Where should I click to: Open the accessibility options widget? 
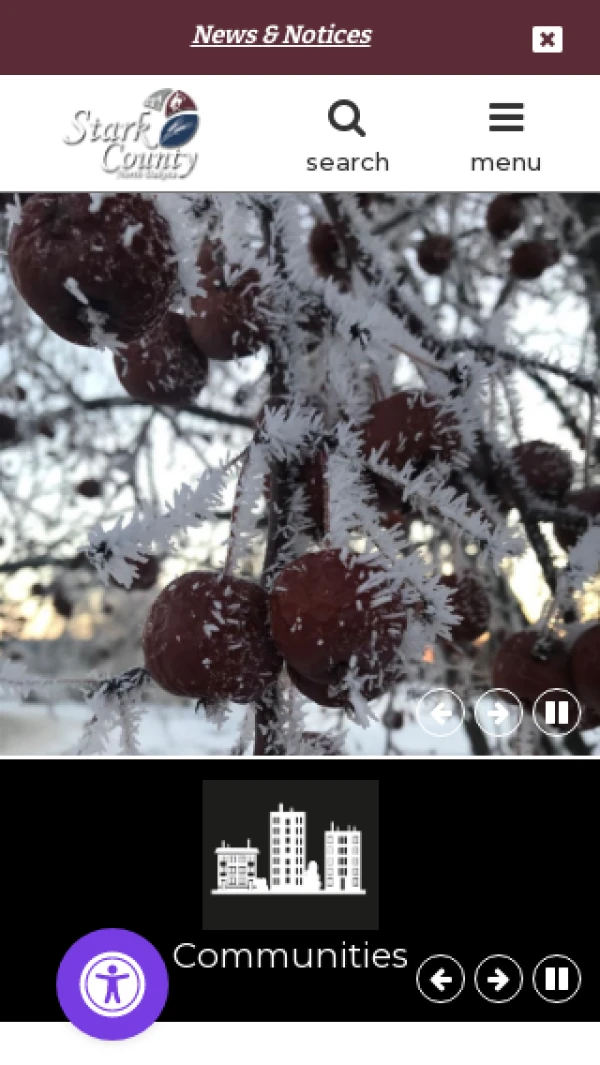112,984
